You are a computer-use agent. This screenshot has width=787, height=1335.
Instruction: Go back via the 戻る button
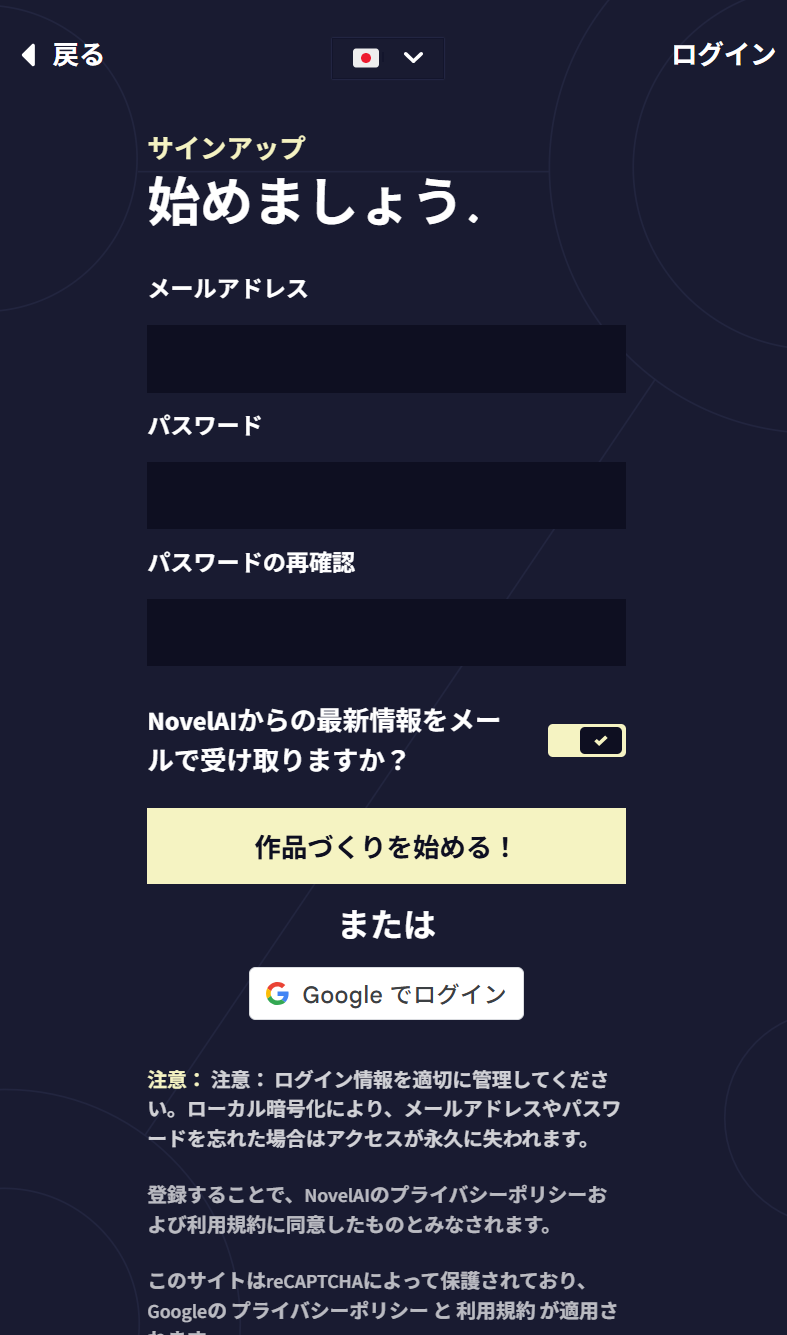pos(62,55)
